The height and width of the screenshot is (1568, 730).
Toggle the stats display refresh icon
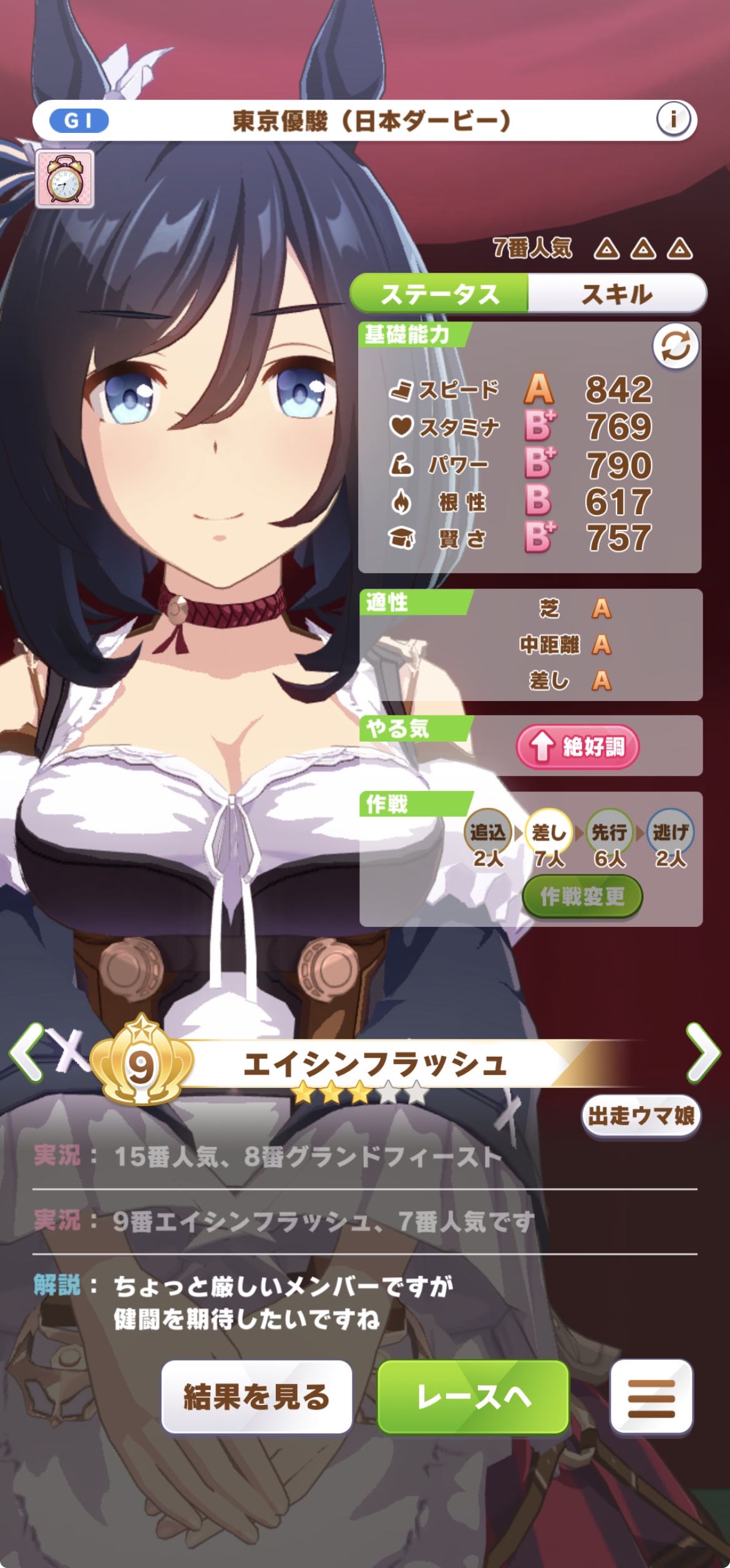click(x=676, y=346)
